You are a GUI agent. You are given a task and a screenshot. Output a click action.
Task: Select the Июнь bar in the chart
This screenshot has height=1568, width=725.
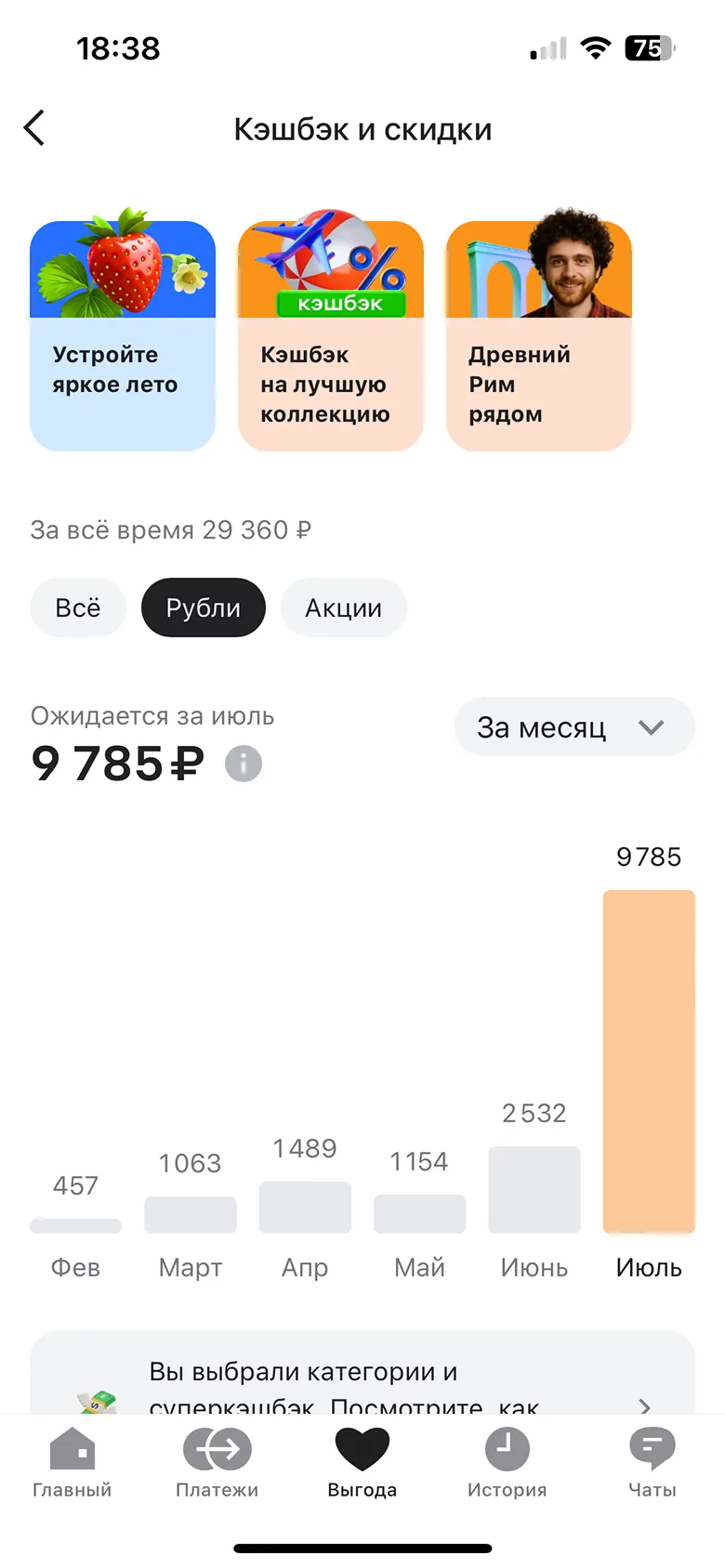tap(534, 1190)
